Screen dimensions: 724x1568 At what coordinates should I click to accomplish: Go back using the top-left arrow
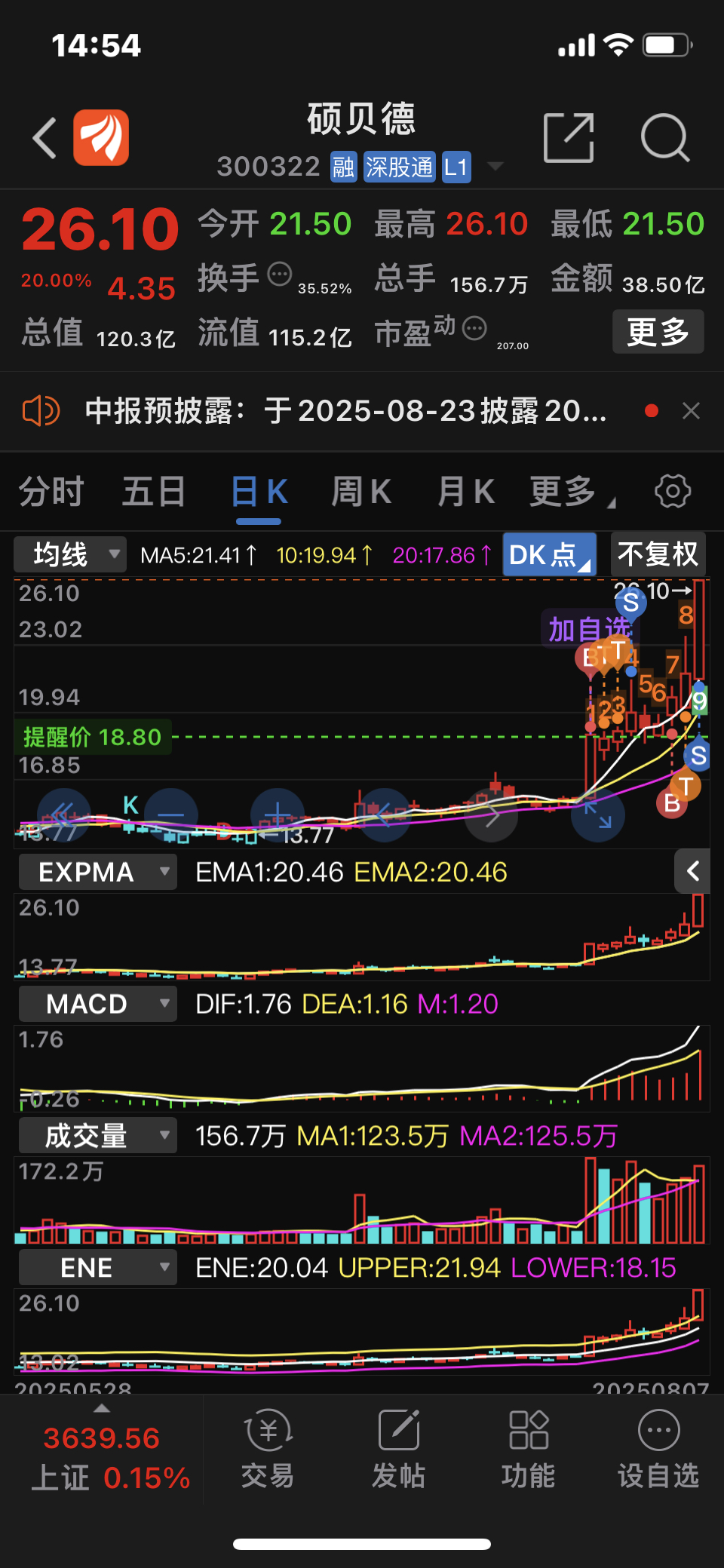(45, 138)
